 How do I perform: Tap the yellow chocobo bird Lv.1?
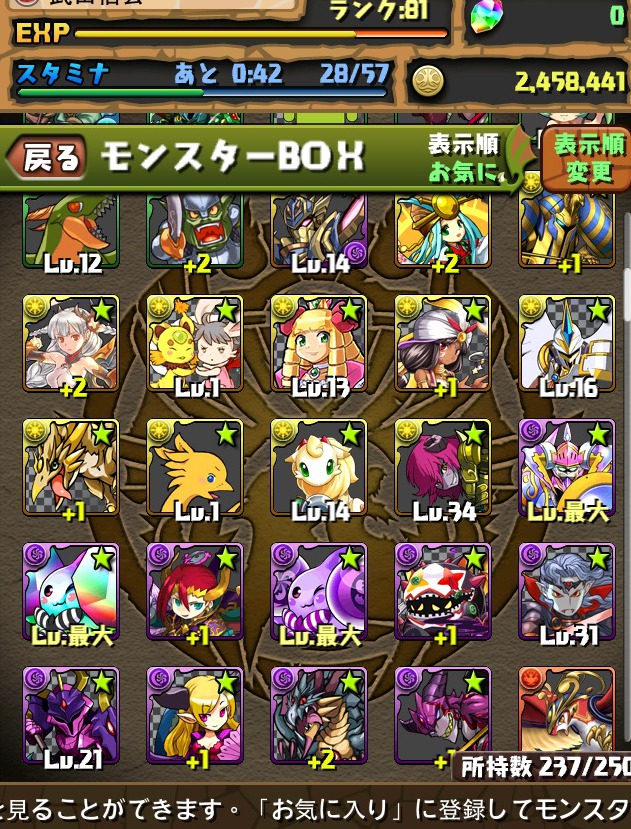[x=194, y=468]
